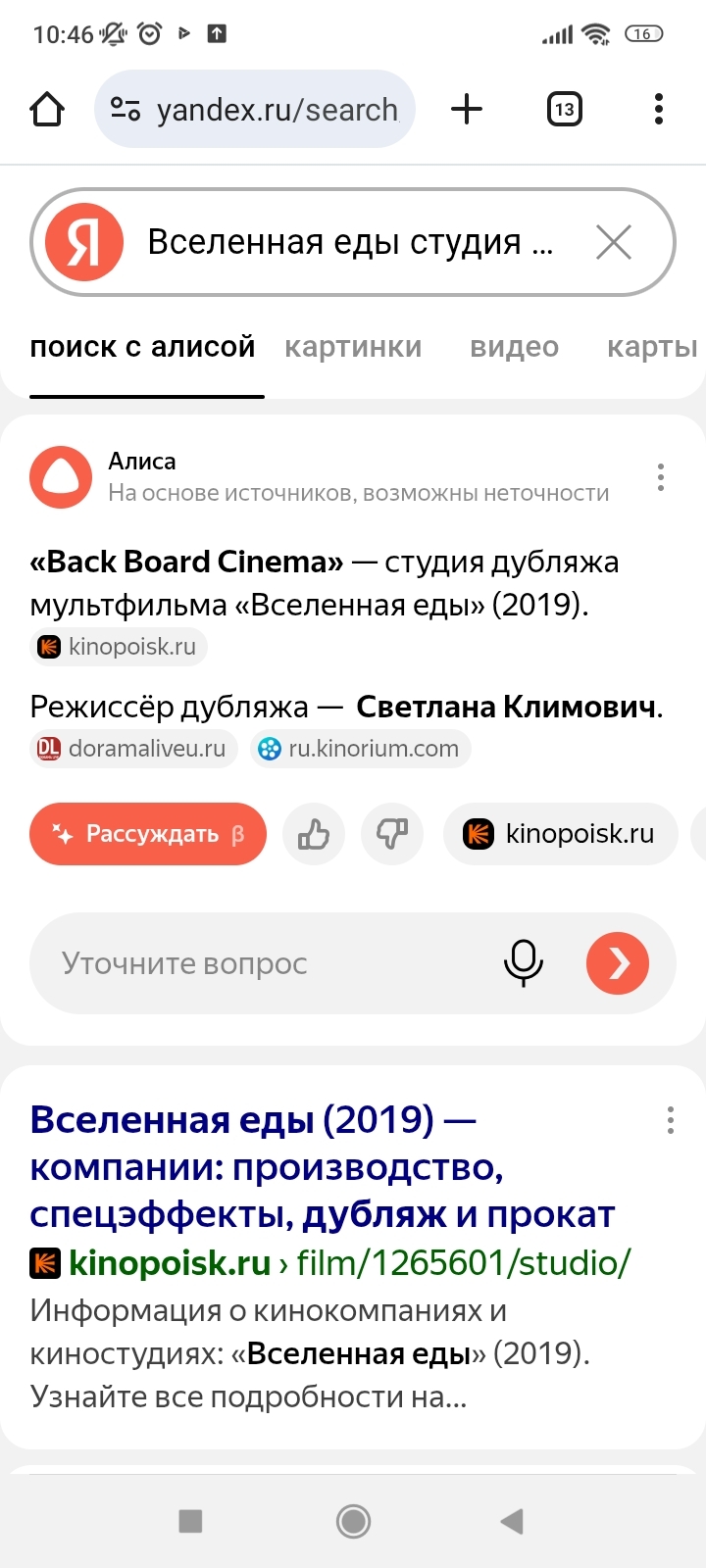The height and width of the screenshot is (1568, 706).
Task: Switch to the картинки tab
Action: coord(353,347)
